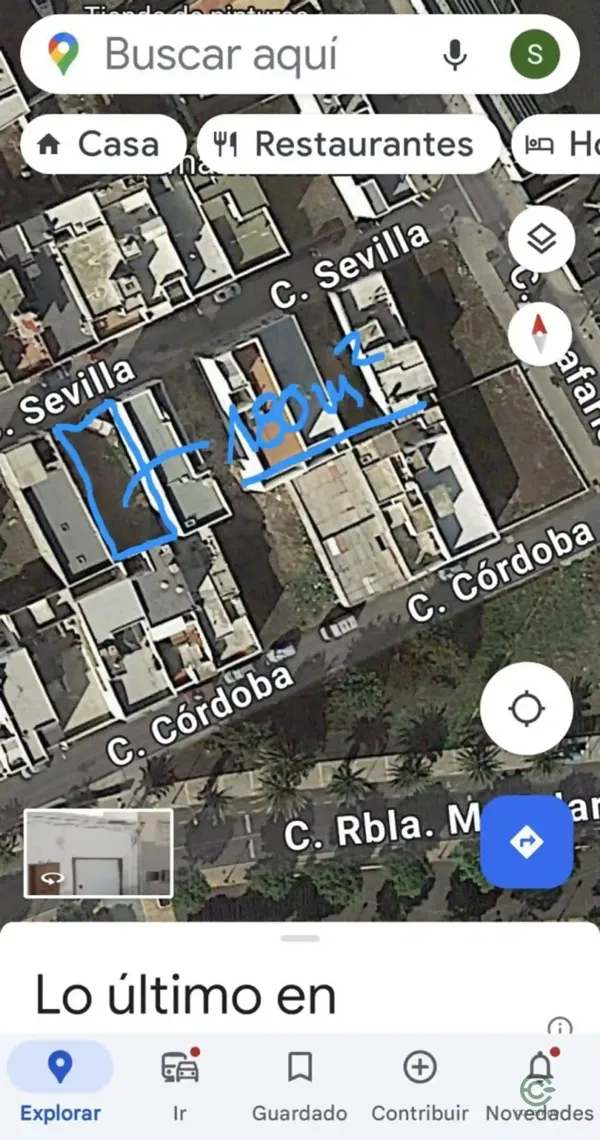Image resolution: width=600 pixels, height=1140 pixels.
Task: Reset map orientation with the compass
Action: 540,334
